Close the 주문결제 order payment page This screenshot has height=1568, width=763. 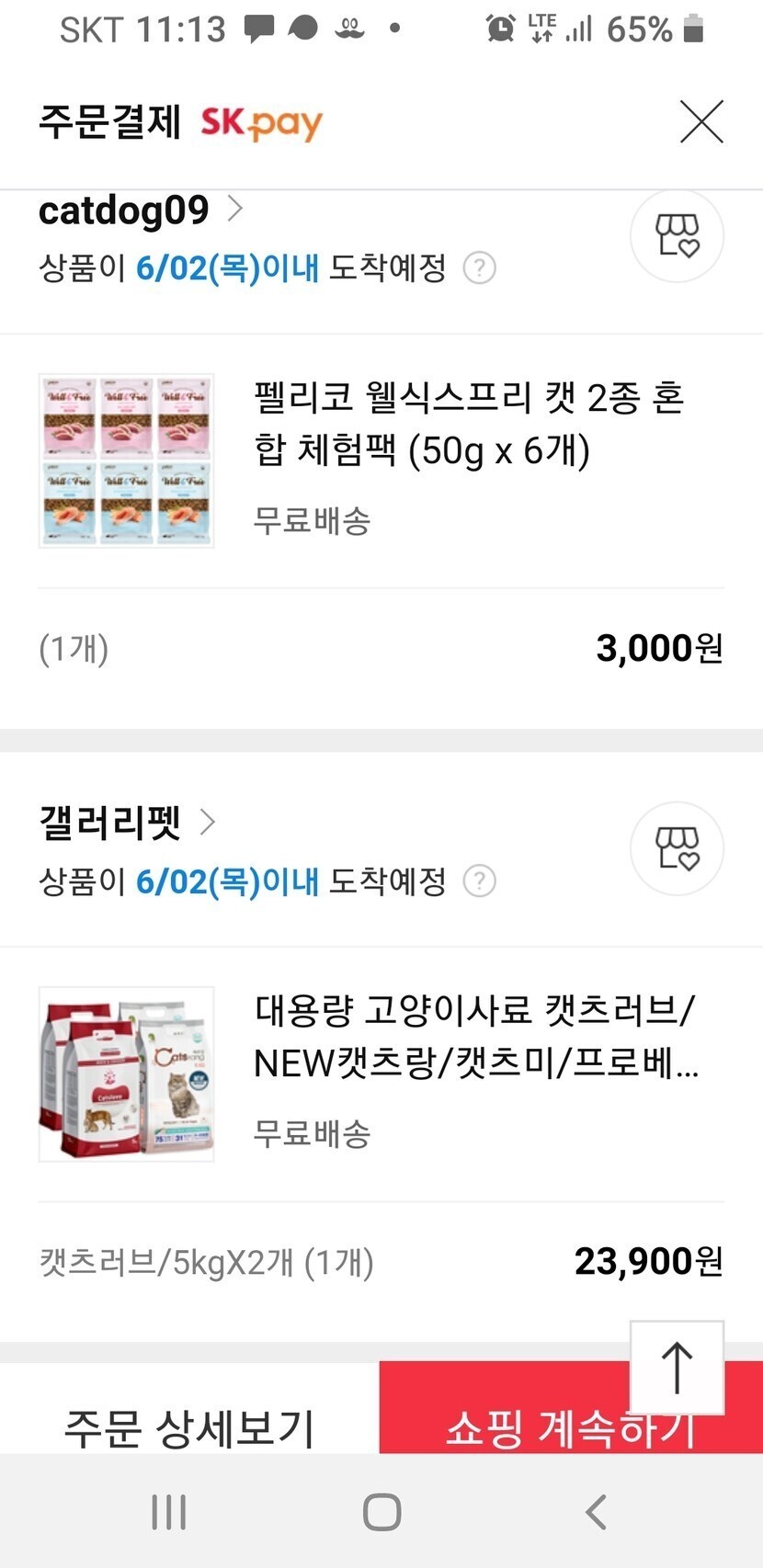tap(701, 122)
